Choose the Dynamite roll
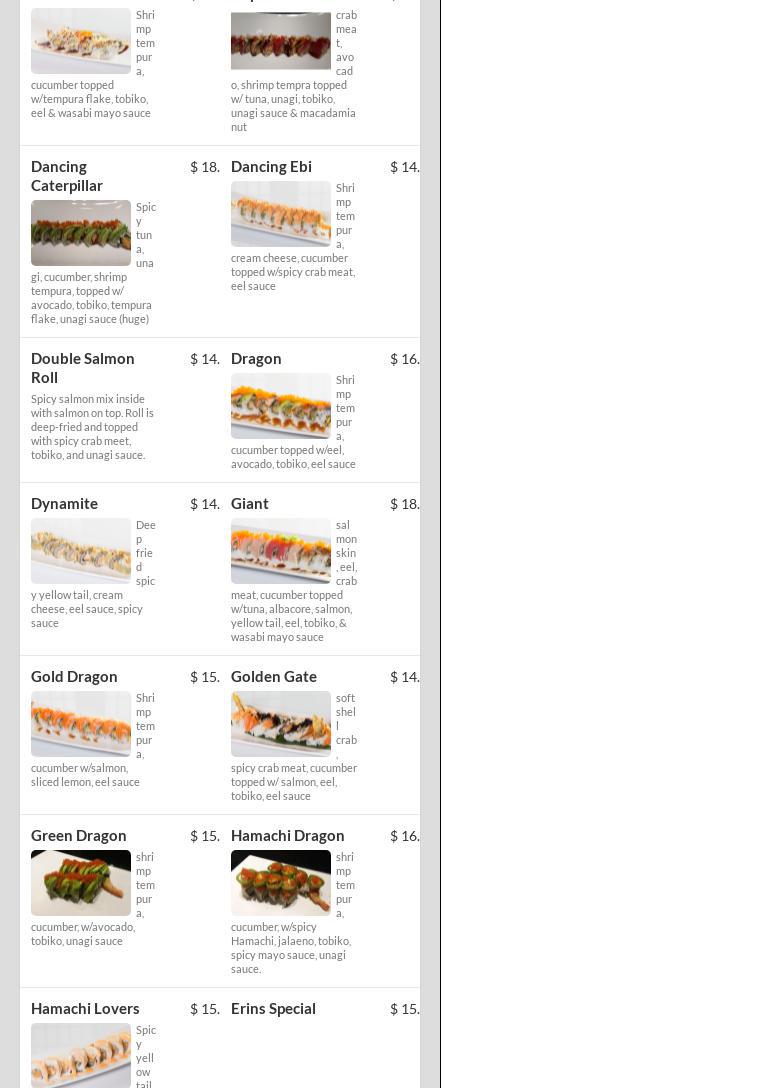 click(x=64, y=504)
